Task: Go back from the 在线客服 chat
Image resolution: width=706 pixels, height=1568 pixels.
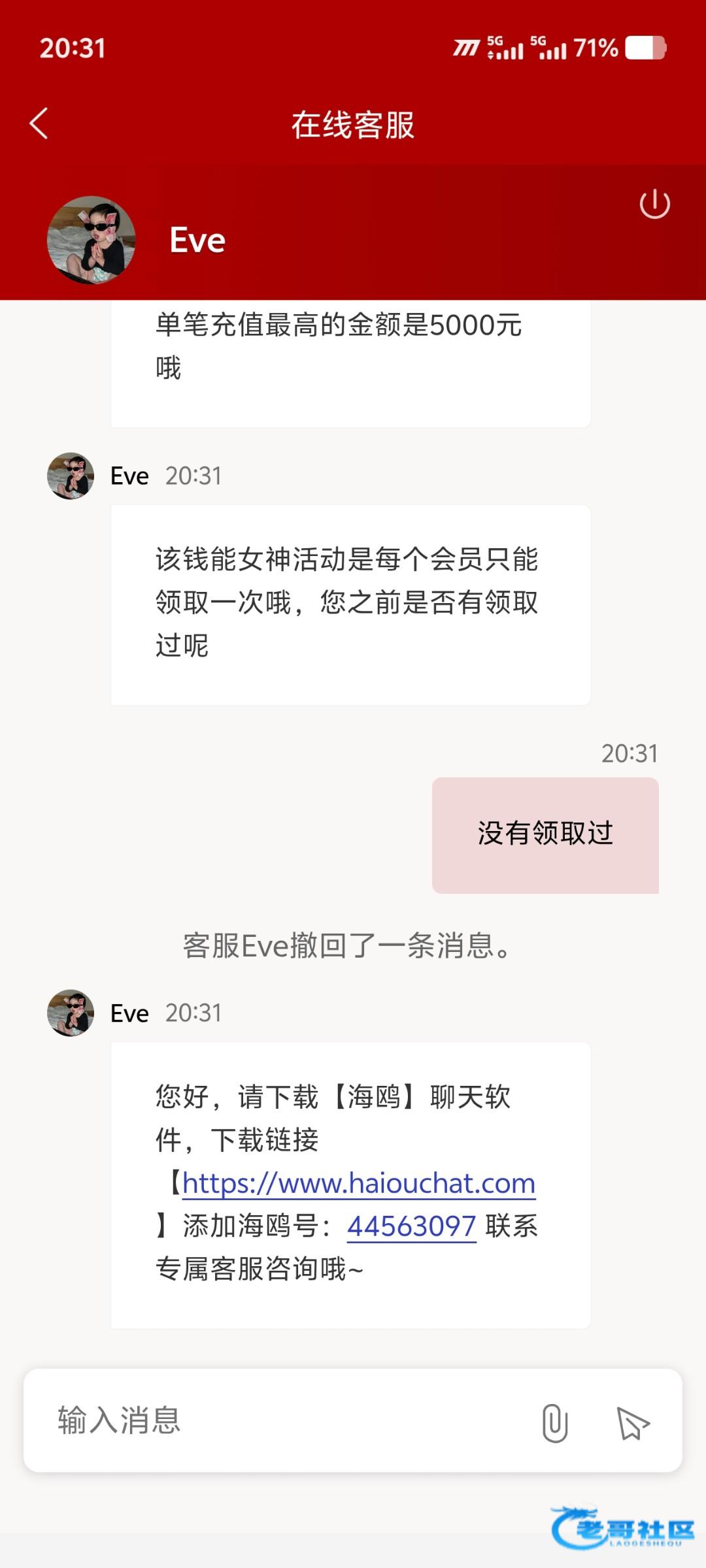Action: pyautogui.click(x=39, y=123)
